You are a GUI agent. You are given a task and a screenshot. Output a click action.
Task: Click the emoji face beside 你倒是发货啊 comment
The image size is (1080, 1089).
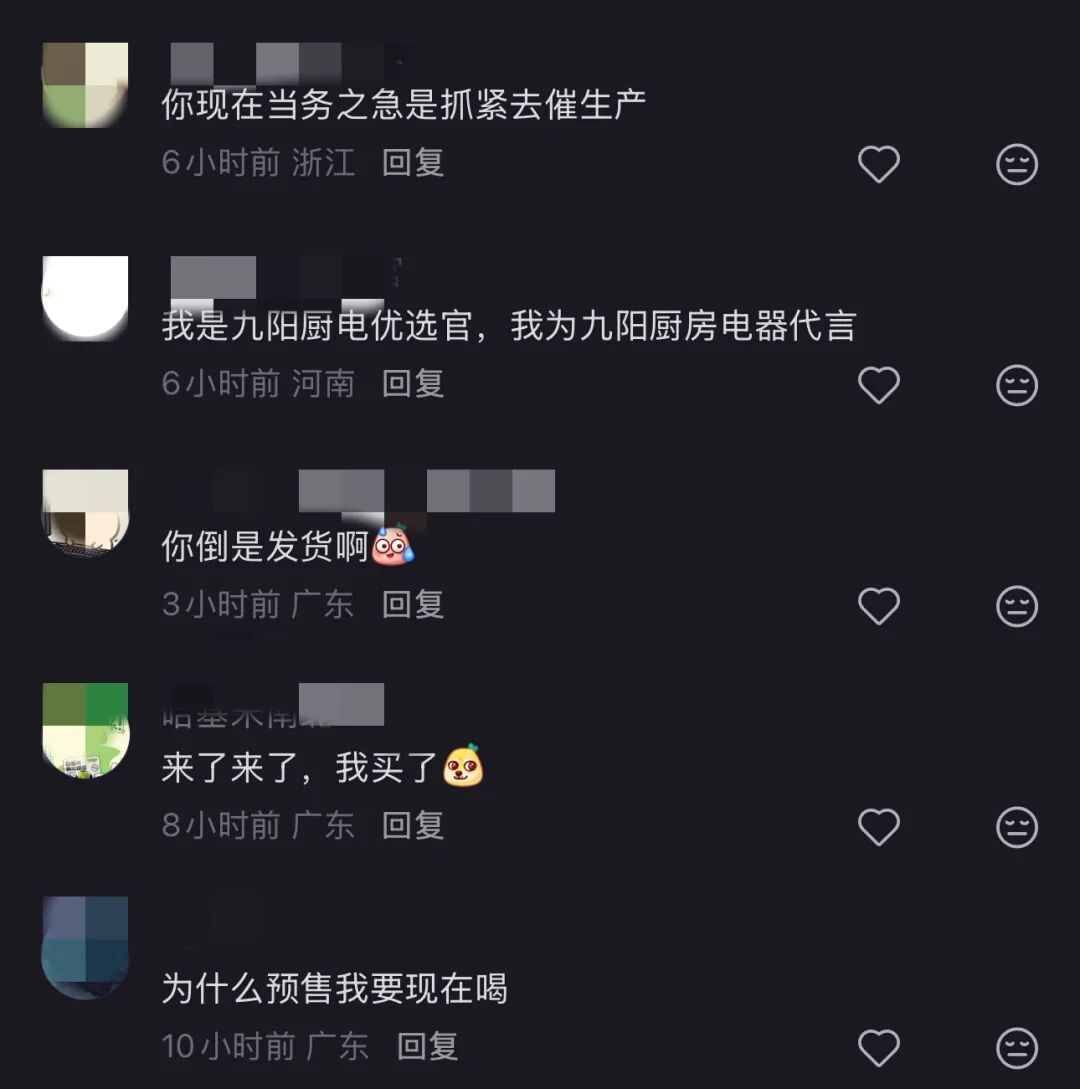pyautogui.click(x=1017, y=605)
